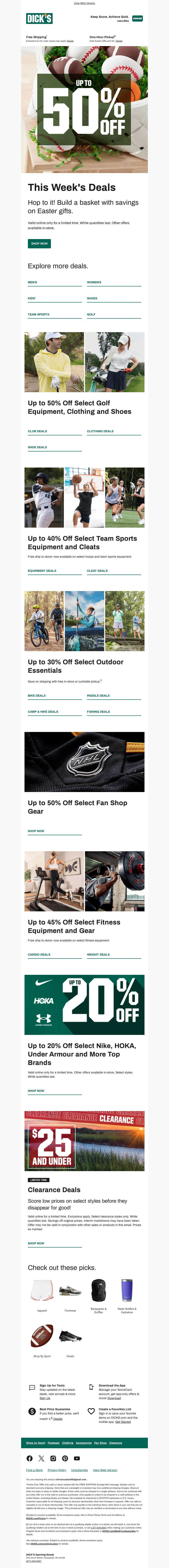Open the WOMEN'S deals link

[94, 282]
